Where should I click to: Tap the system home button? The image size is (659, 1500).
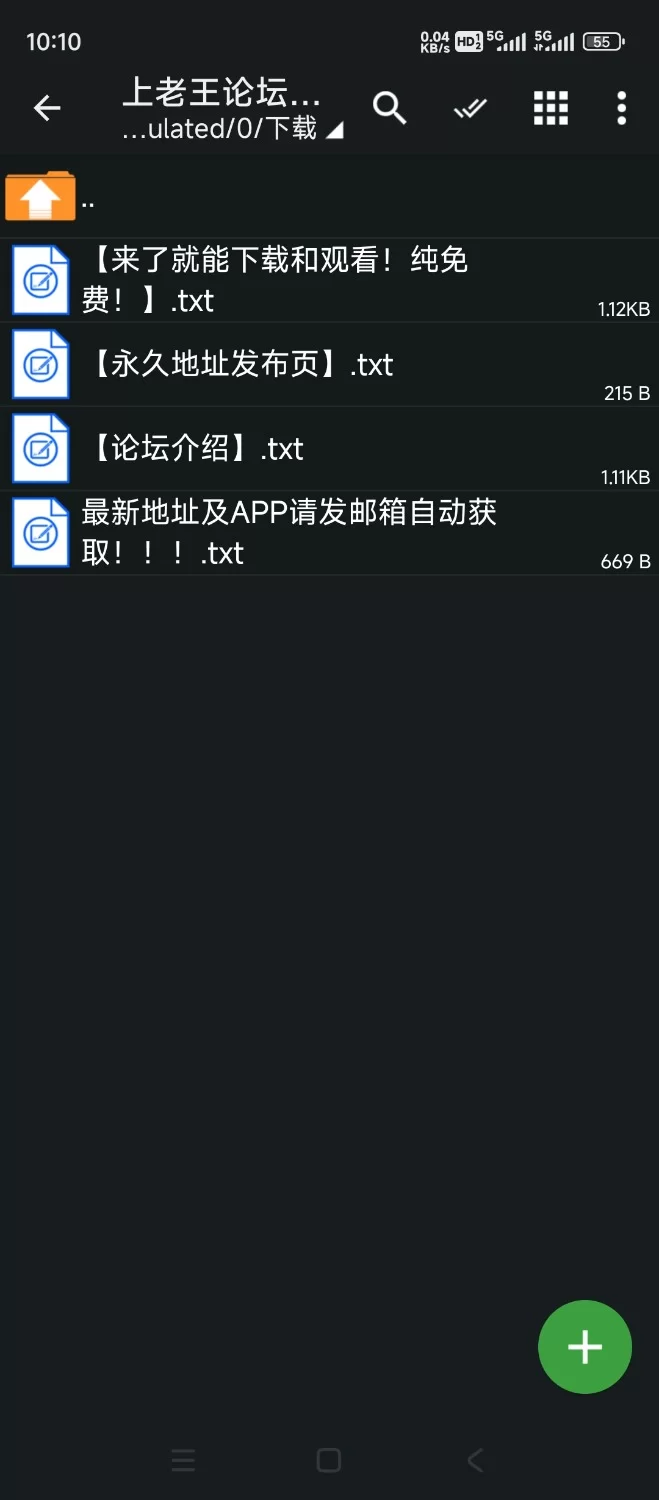point(329,1460)
